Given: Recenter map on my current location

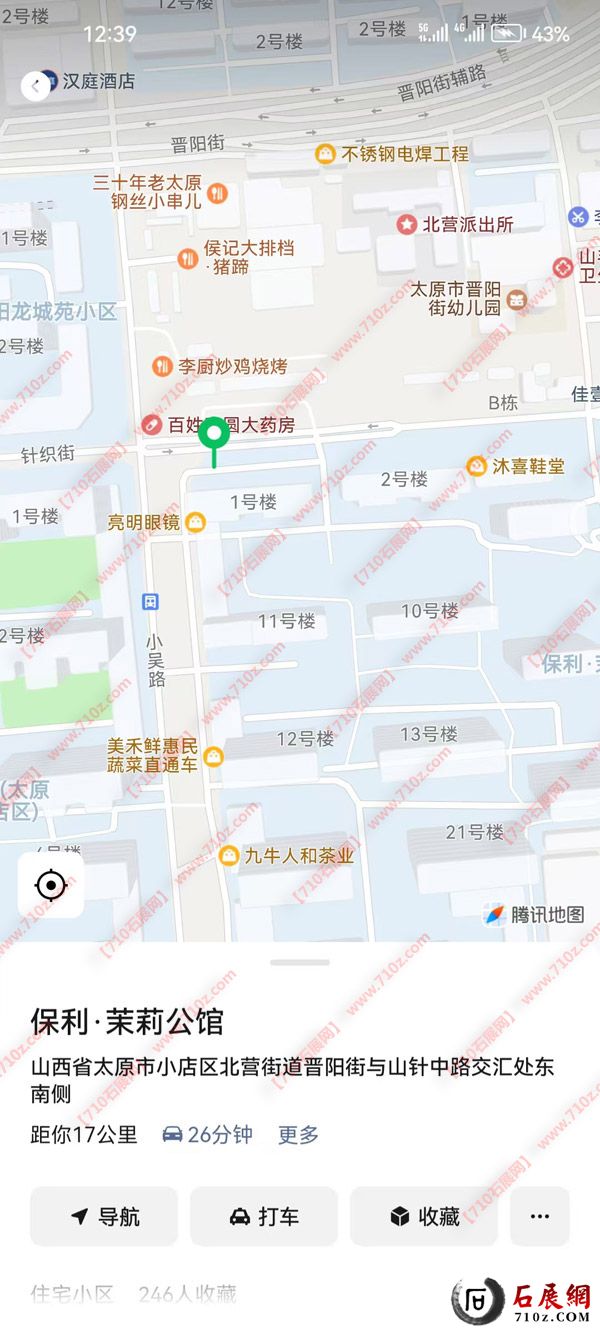Looking at the screenshot, I should (x=51, y=885).
